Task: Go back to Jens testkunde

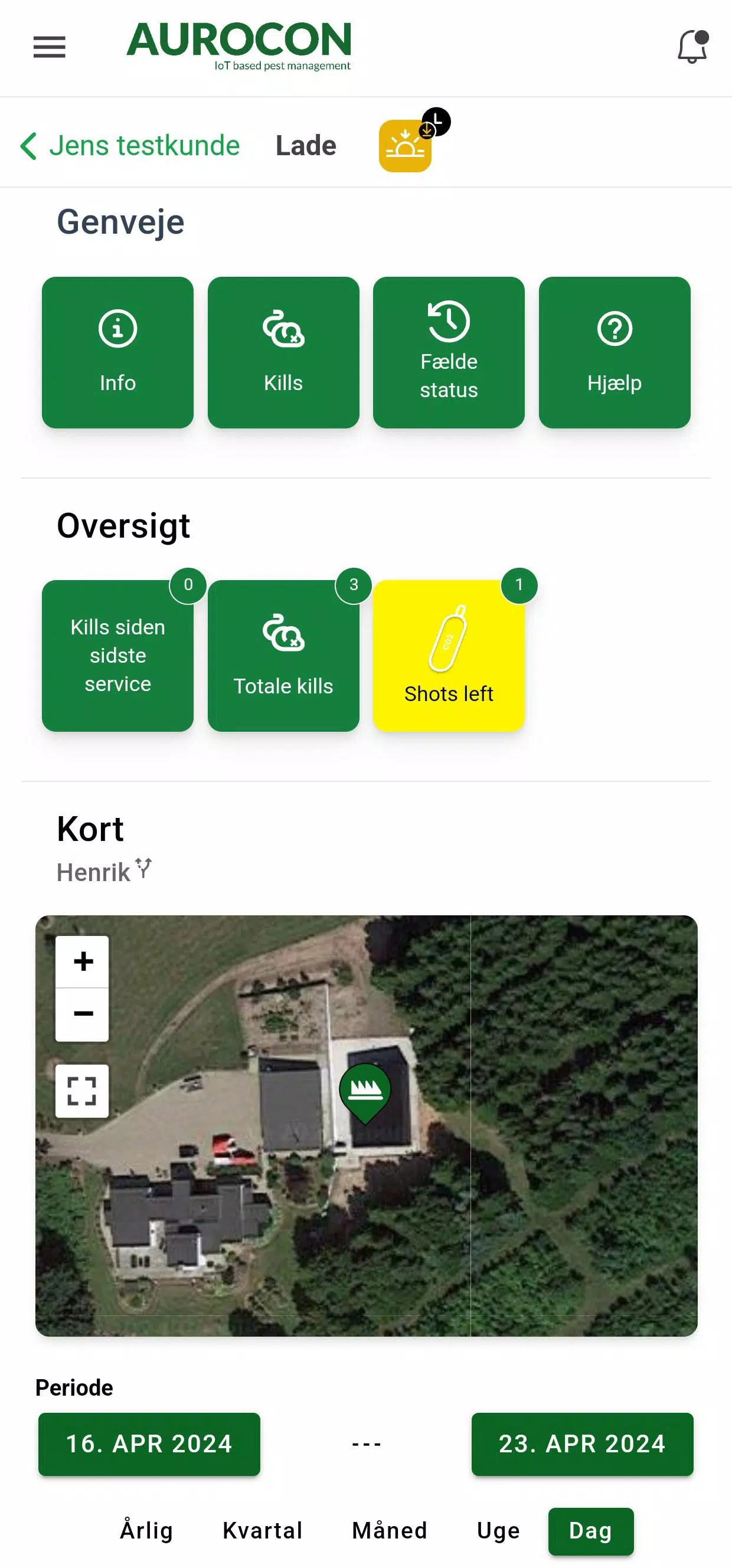Action: 130,146
